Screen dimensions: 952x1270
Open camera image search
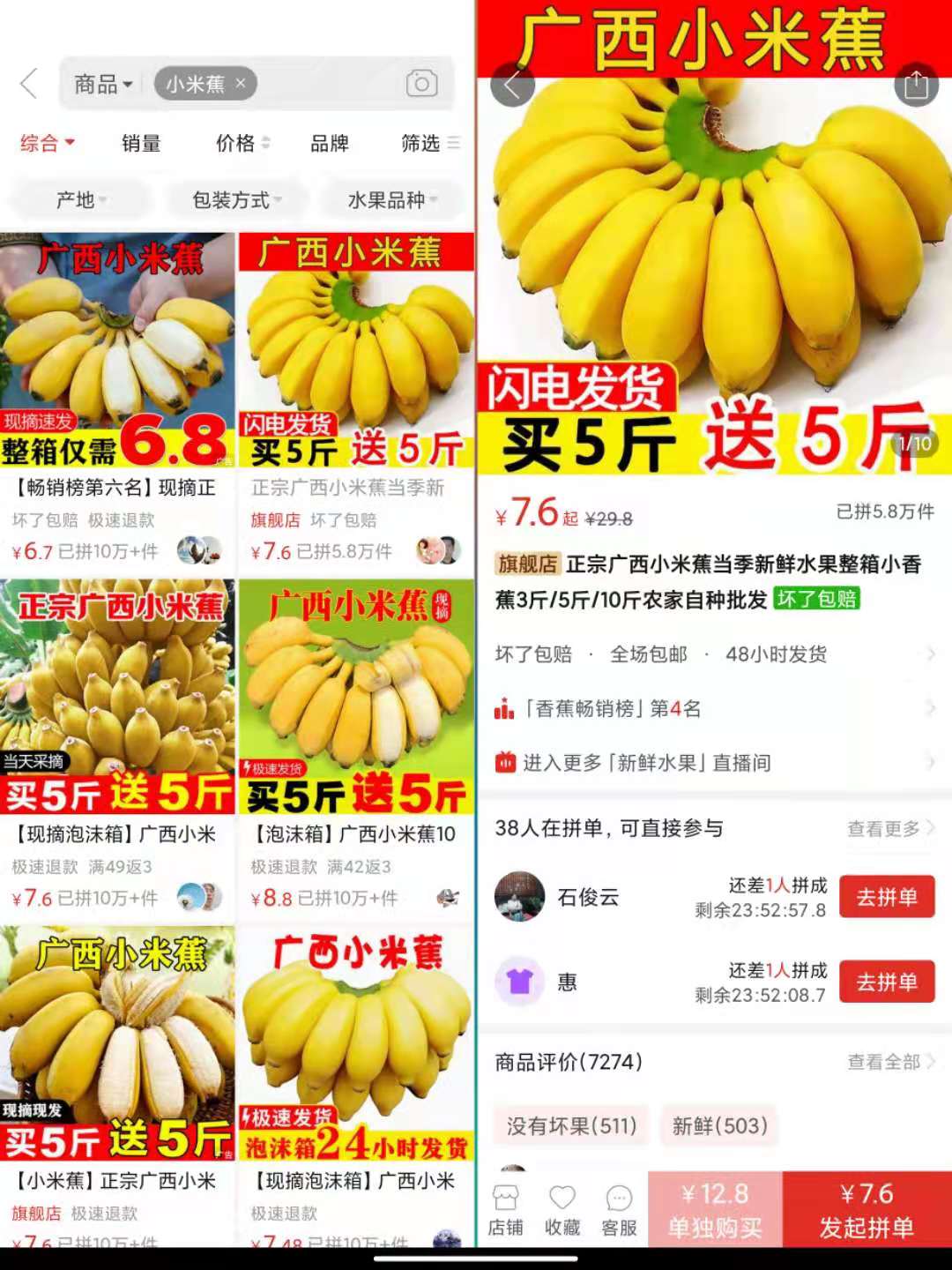click(421, 84)
